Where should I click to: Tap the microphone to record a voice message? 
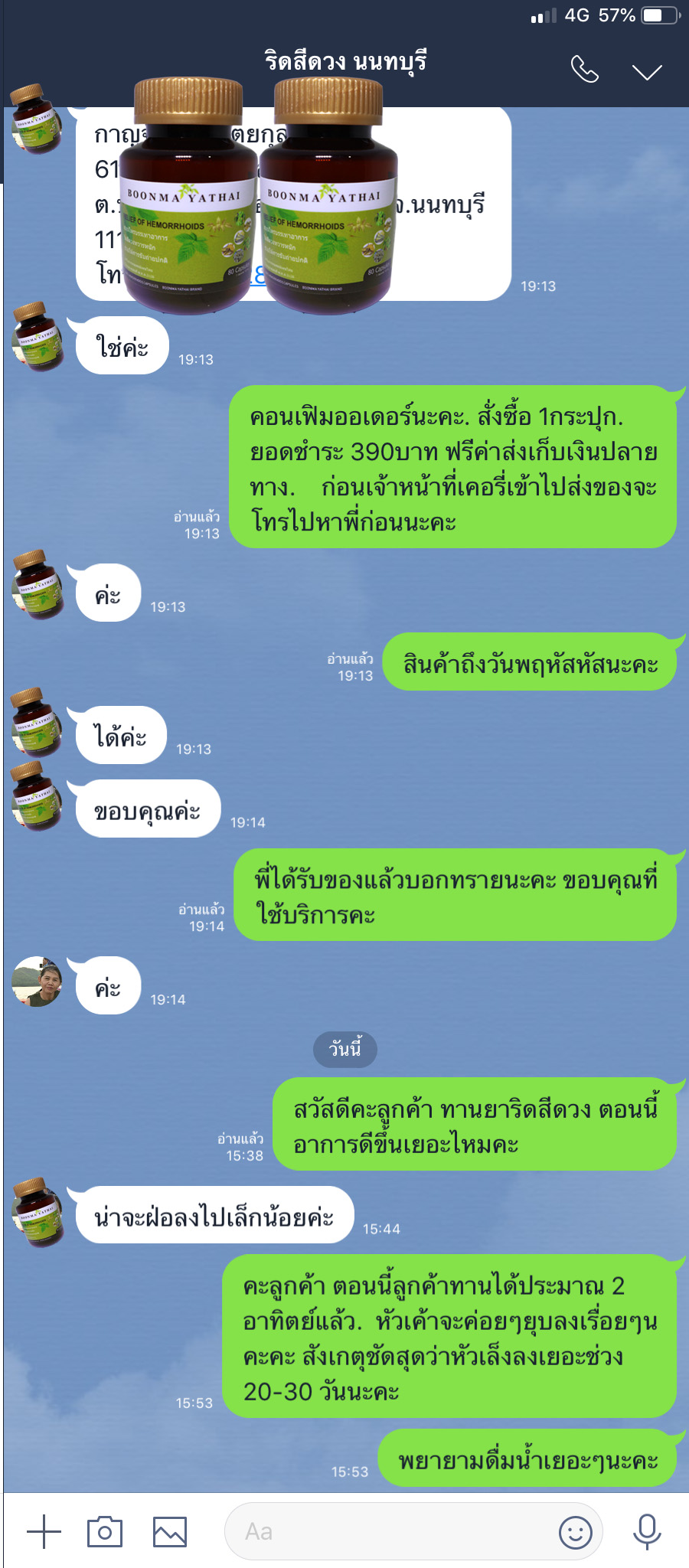pos(647,1532)
